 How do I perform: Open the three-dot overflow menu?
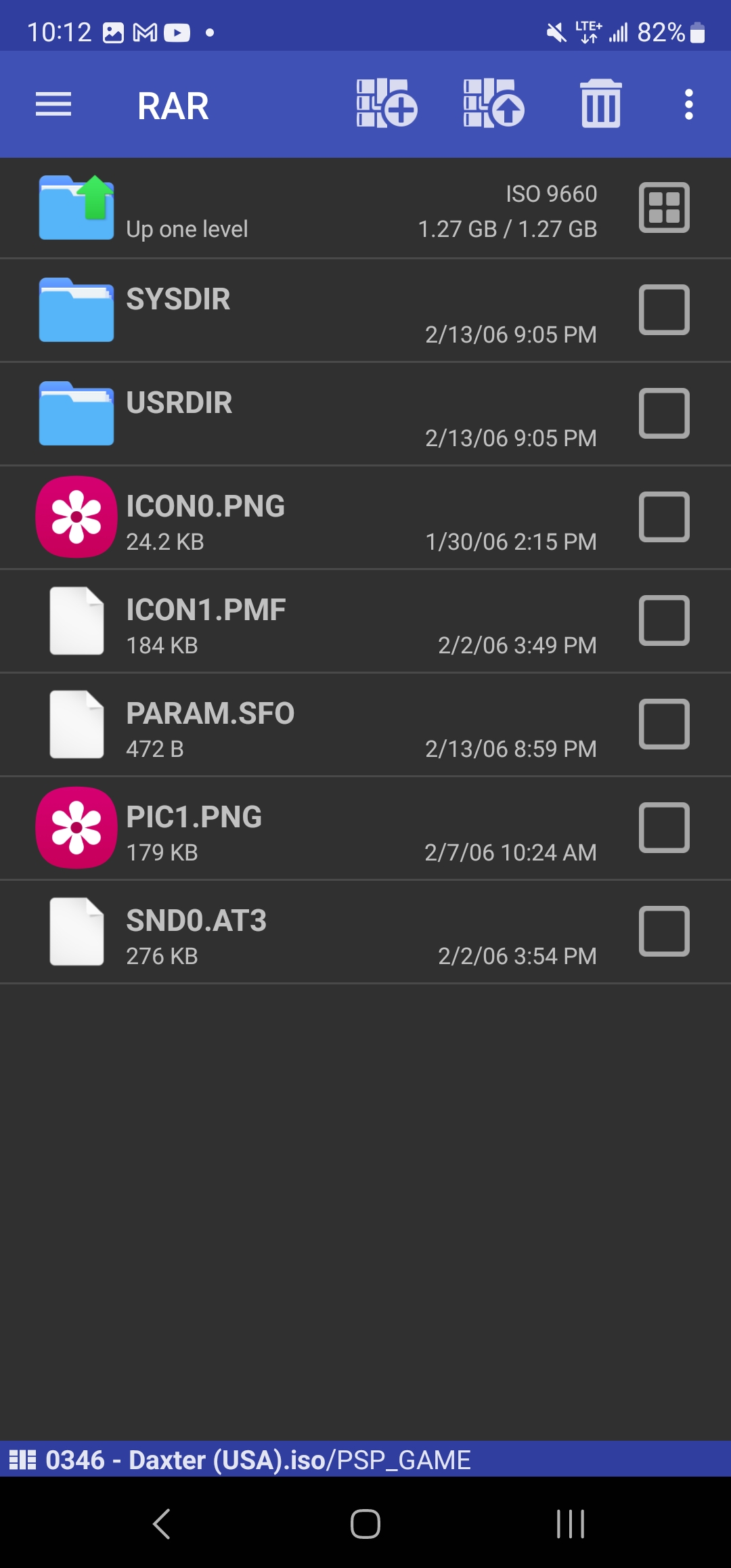(688, 104)
